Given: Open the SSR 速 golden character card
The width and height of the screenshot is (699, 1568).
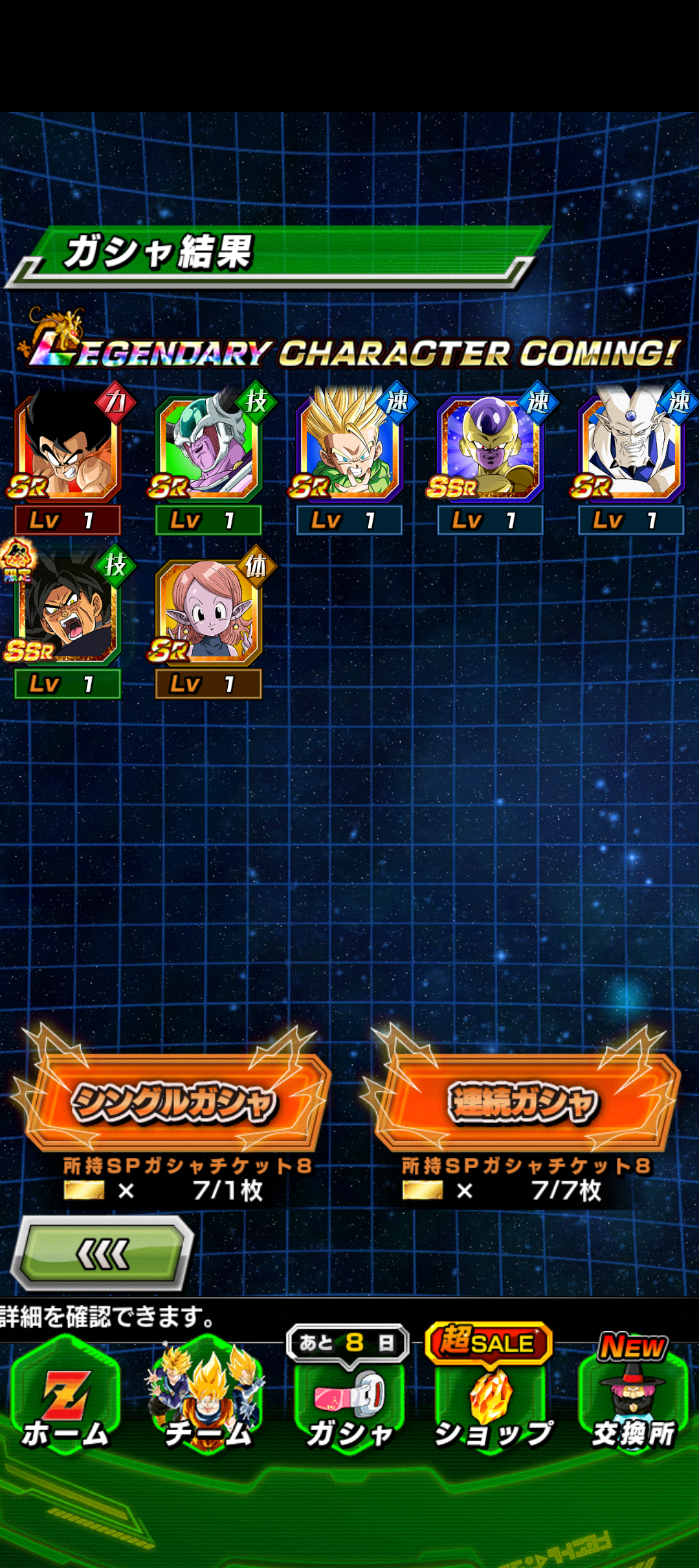Looking at the screenshot, I should pos(491,459).
